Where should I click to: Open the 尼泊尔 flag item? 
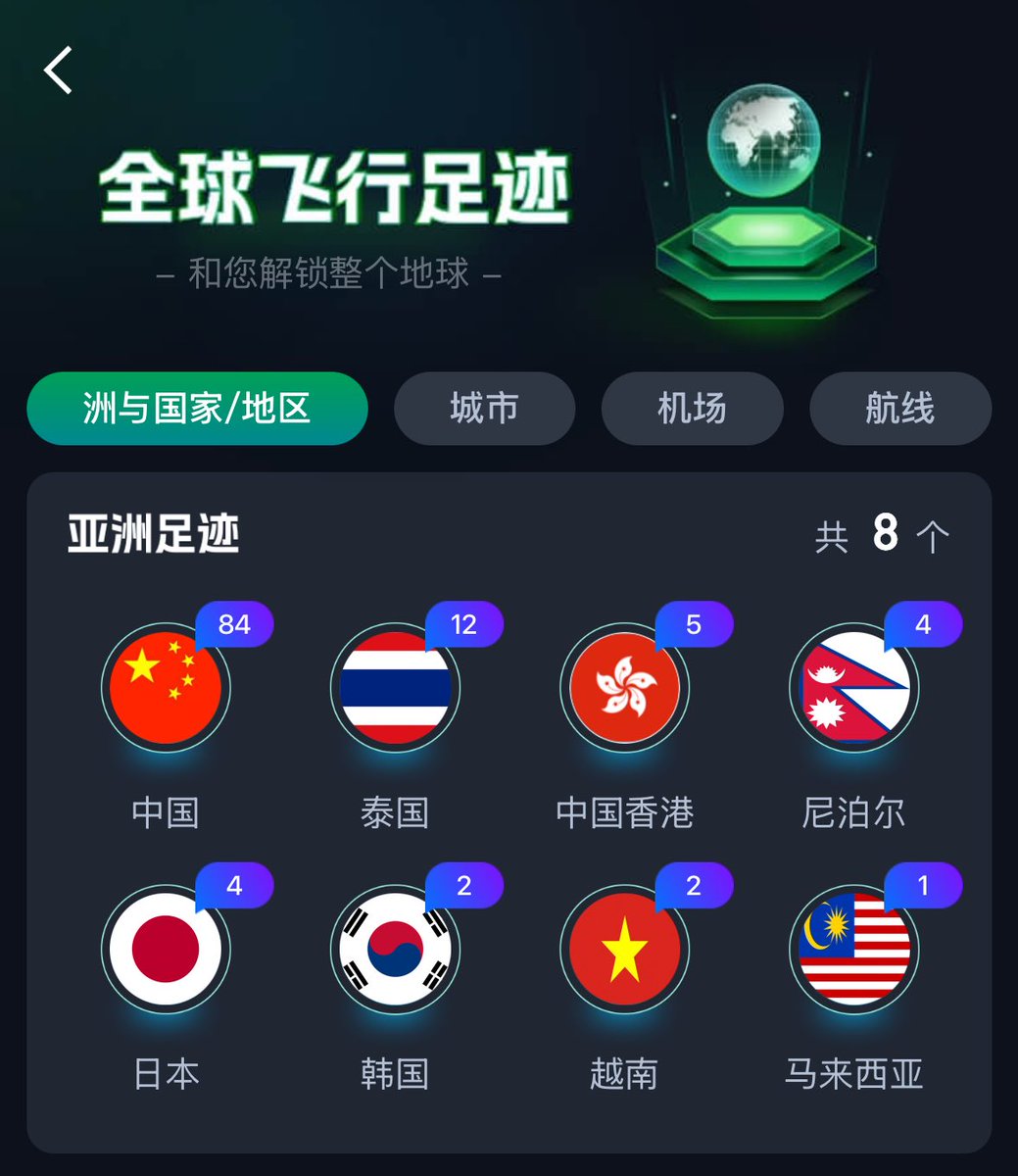853,688
